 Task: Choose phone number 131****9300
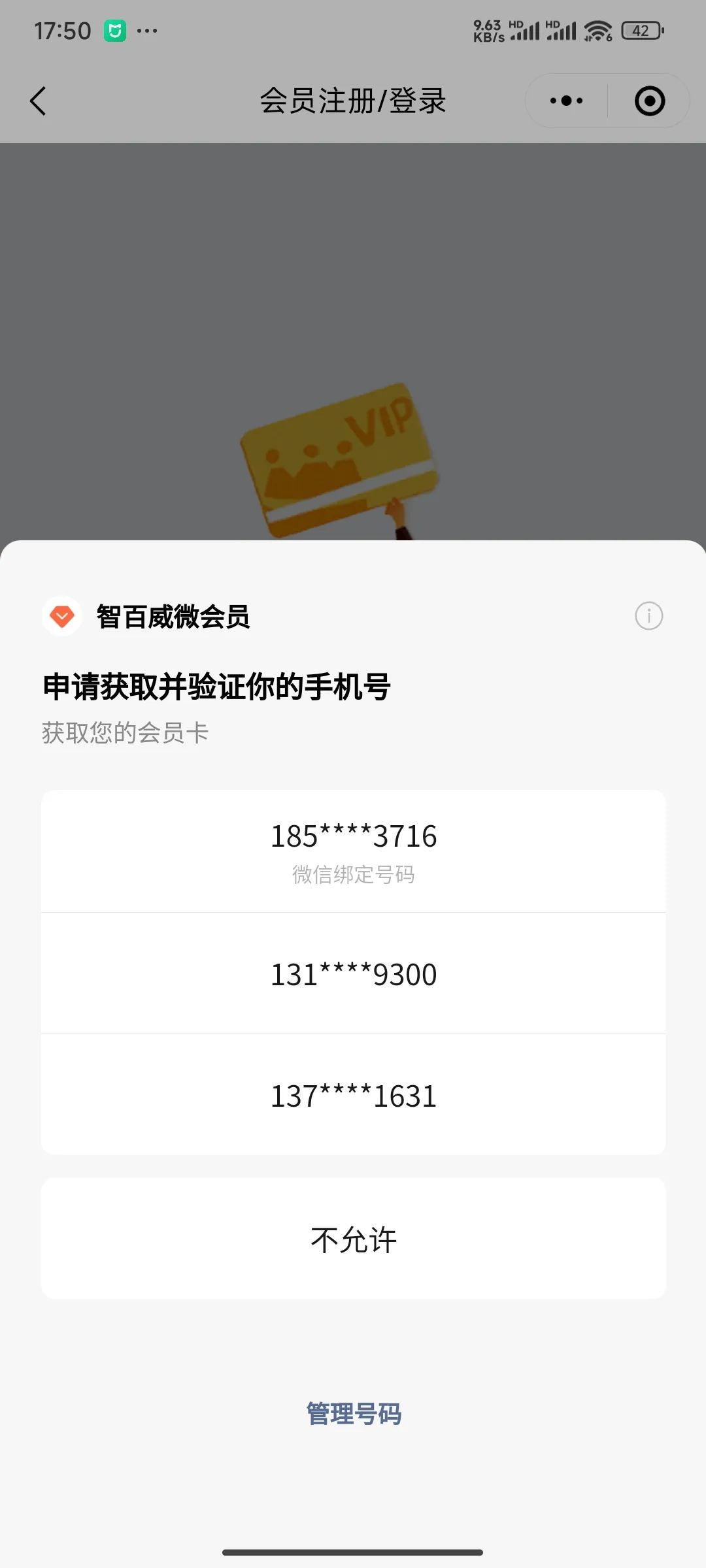click(x=353, y=974)
